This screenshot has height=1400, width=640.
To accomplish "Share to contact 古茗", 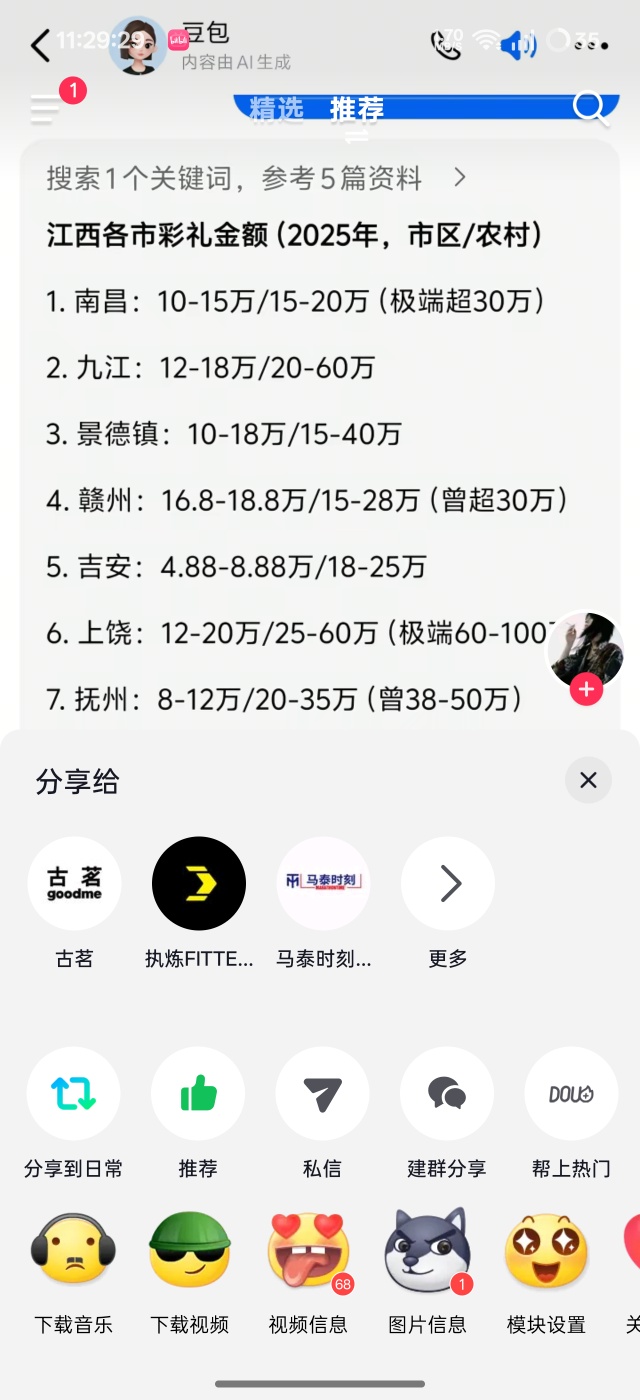I will [74, 883].
